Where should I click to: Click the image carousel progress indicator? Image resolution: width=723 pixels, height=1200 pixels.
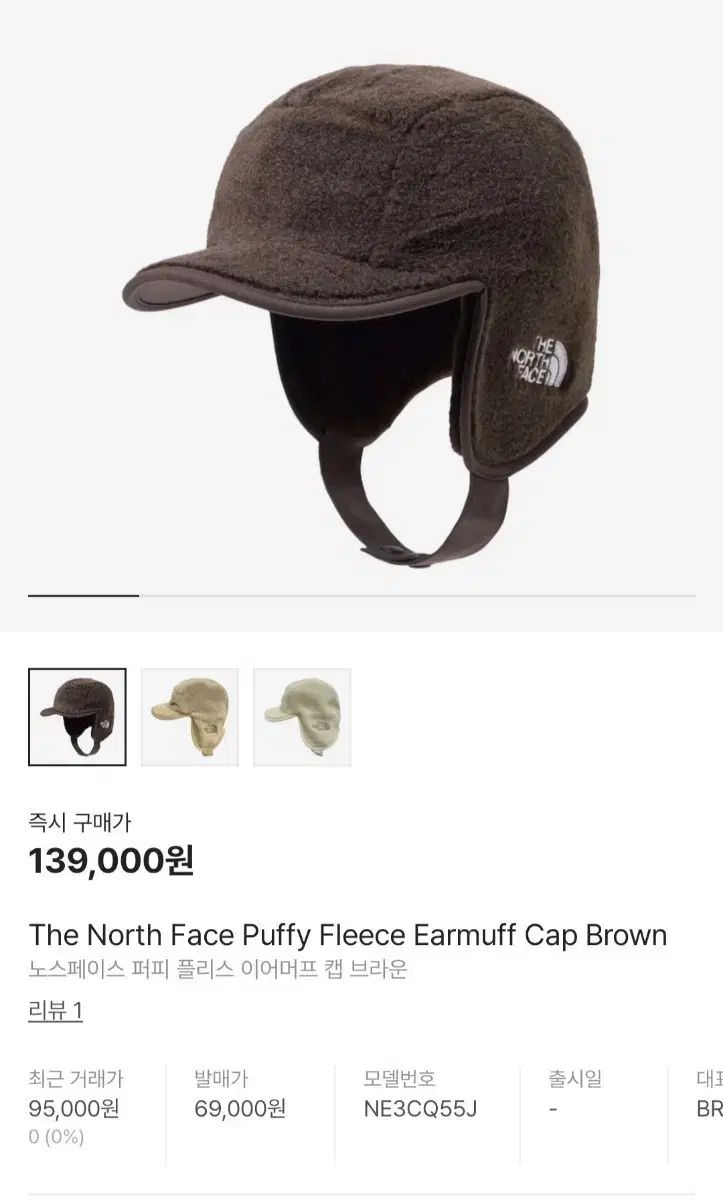tap(83, 594)
